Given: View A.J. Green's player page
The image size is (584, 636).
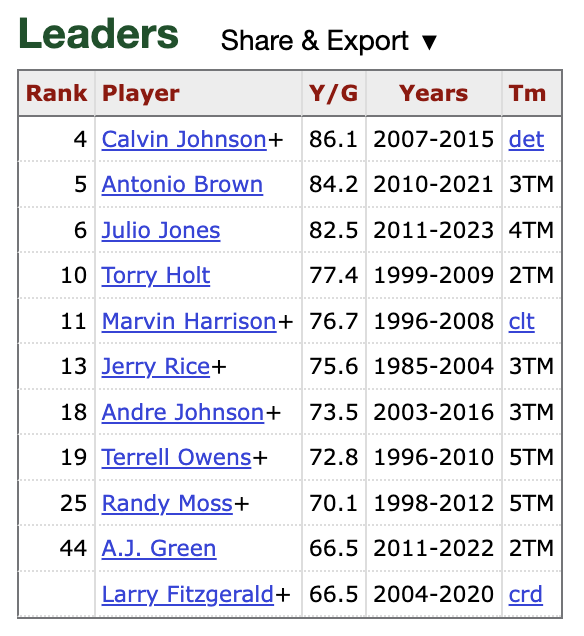Looking at the screenshot, I should coord(159,549).
